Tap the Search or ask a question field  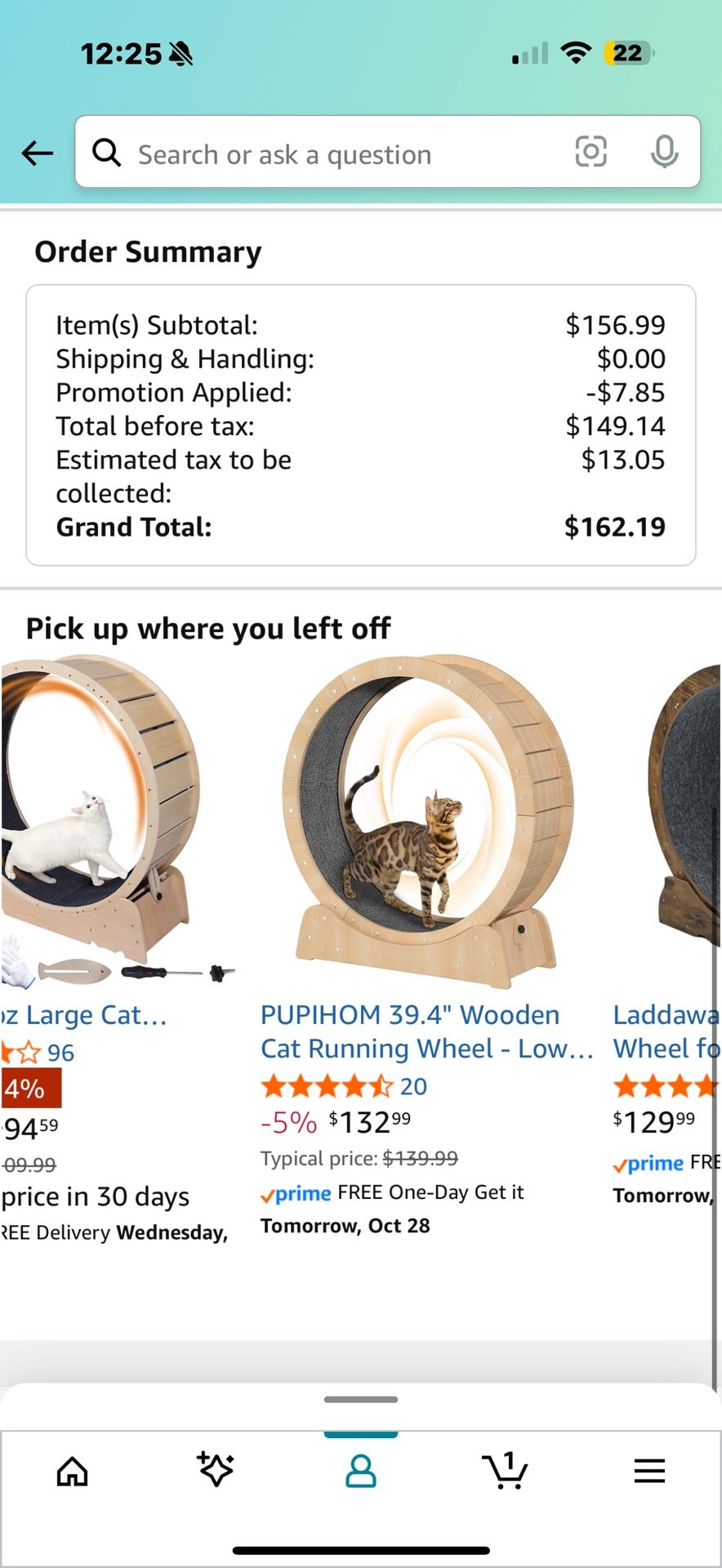(327, 154)
